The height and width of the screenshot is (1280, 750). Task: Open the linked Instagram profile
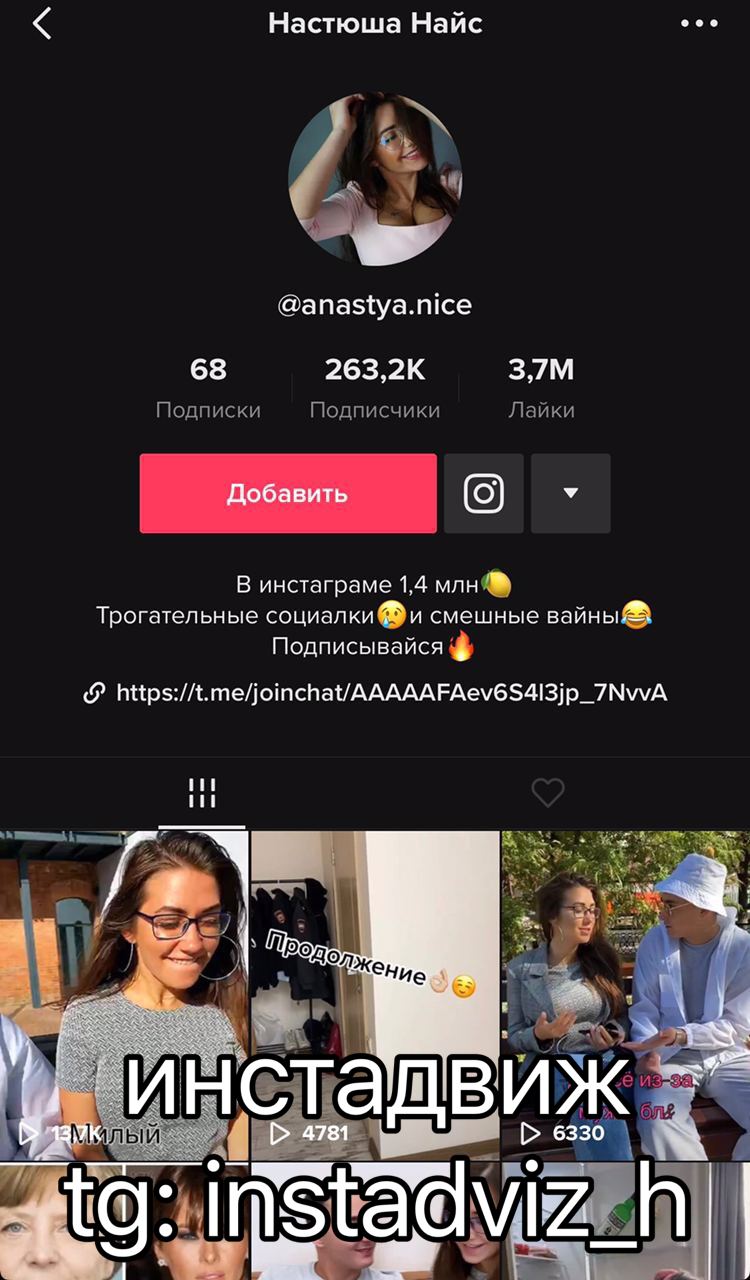pyautogui.click(x=484, y=493)
